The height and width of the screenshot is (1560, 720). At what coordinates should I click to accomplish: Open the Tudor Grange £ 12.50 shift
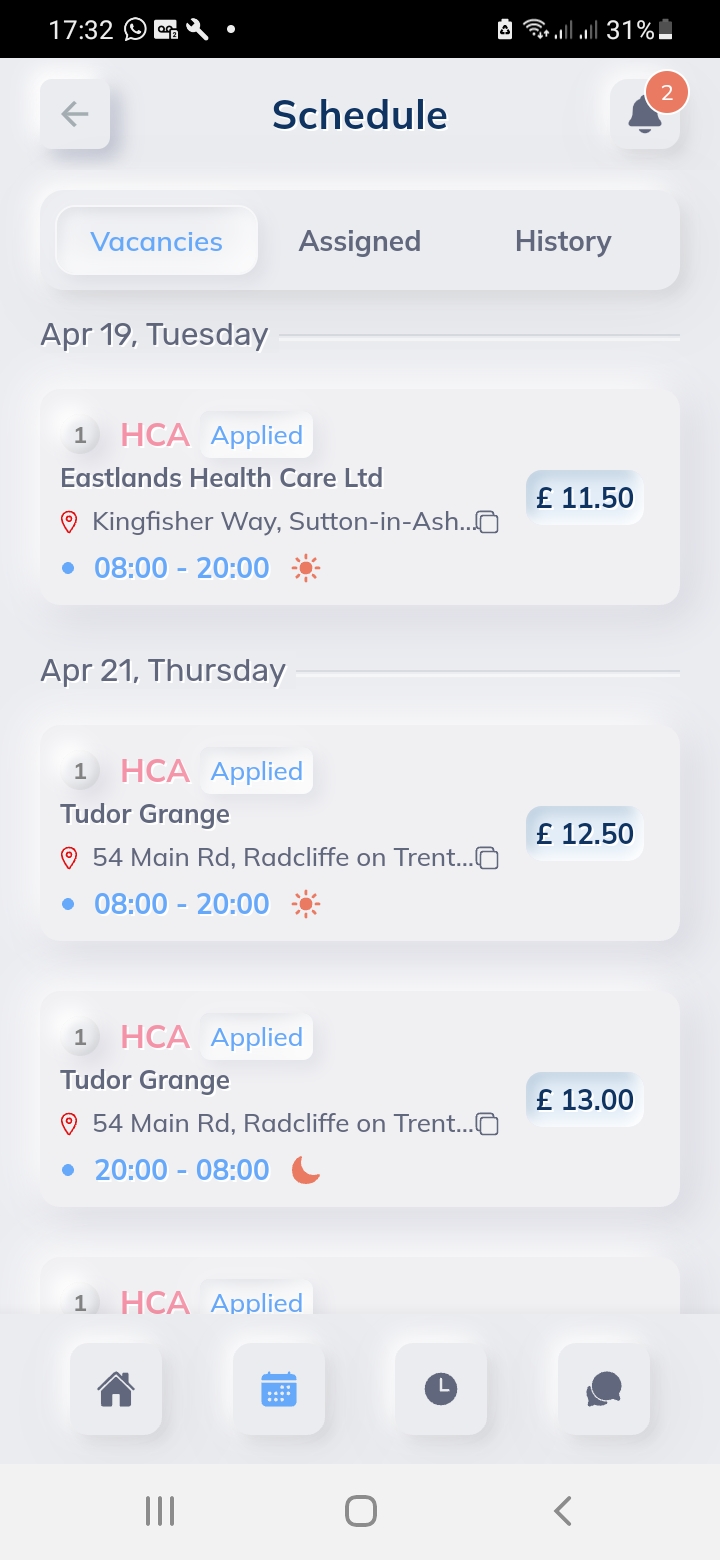pos(360,833)
